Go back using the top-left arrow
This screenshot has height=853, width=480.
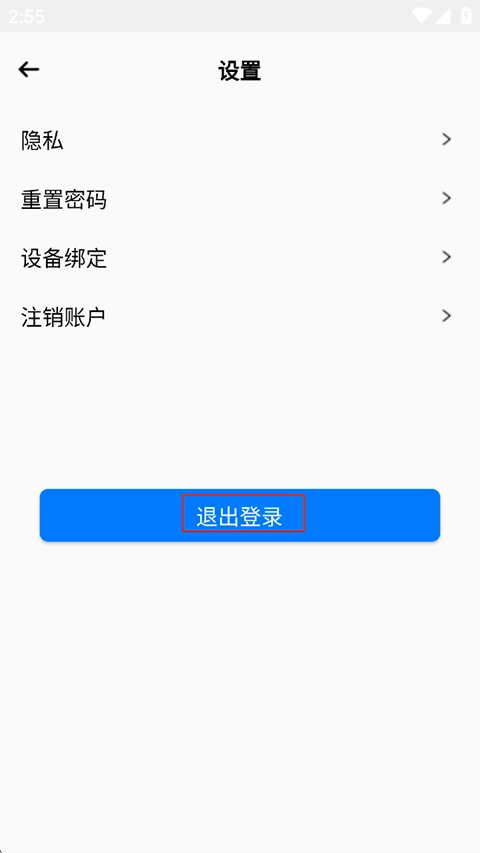click(x=28, y=69)
